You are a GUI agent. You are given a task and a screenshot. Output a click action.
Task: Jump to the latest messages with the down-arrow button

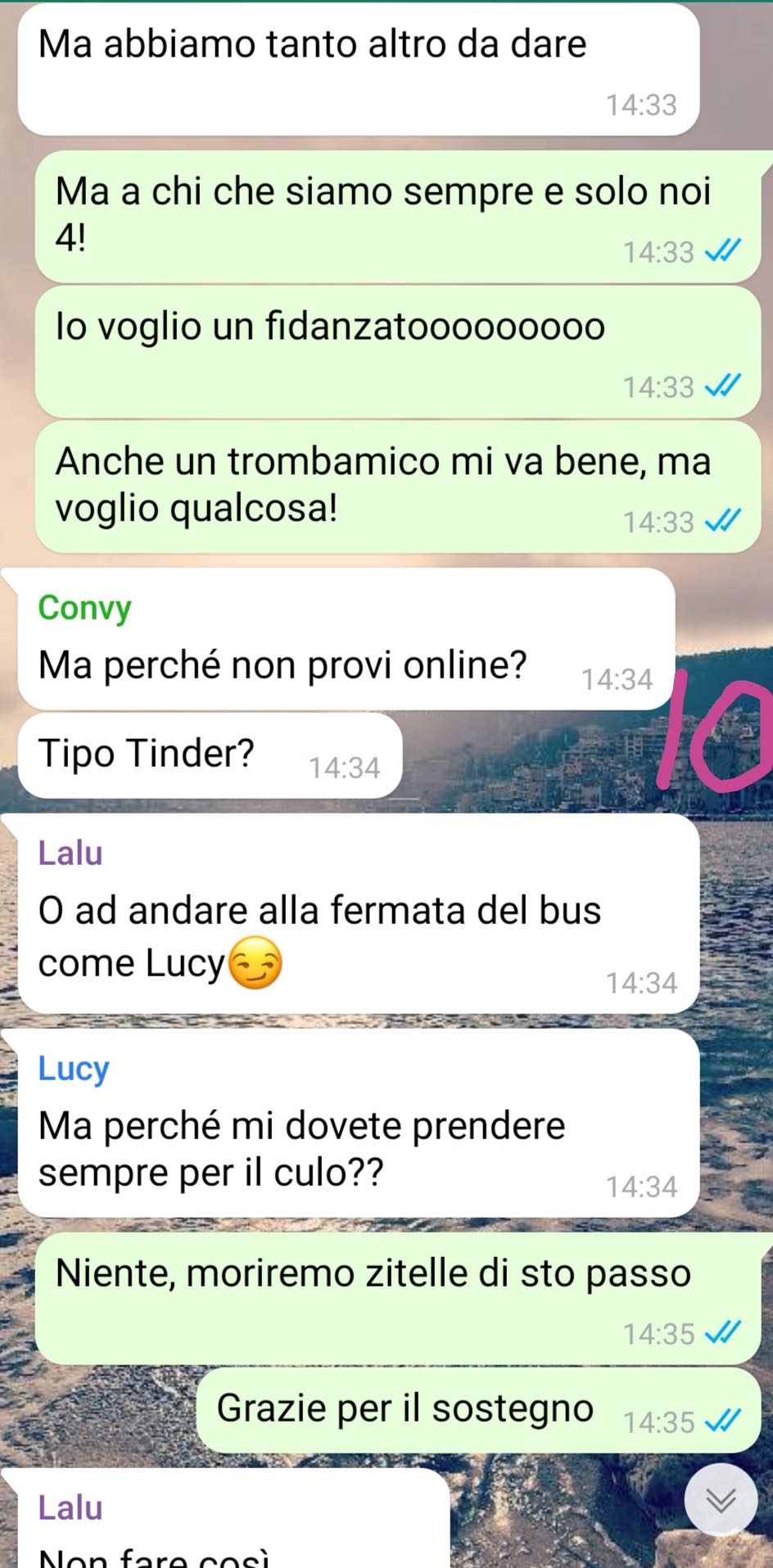tap(721, 1499)
